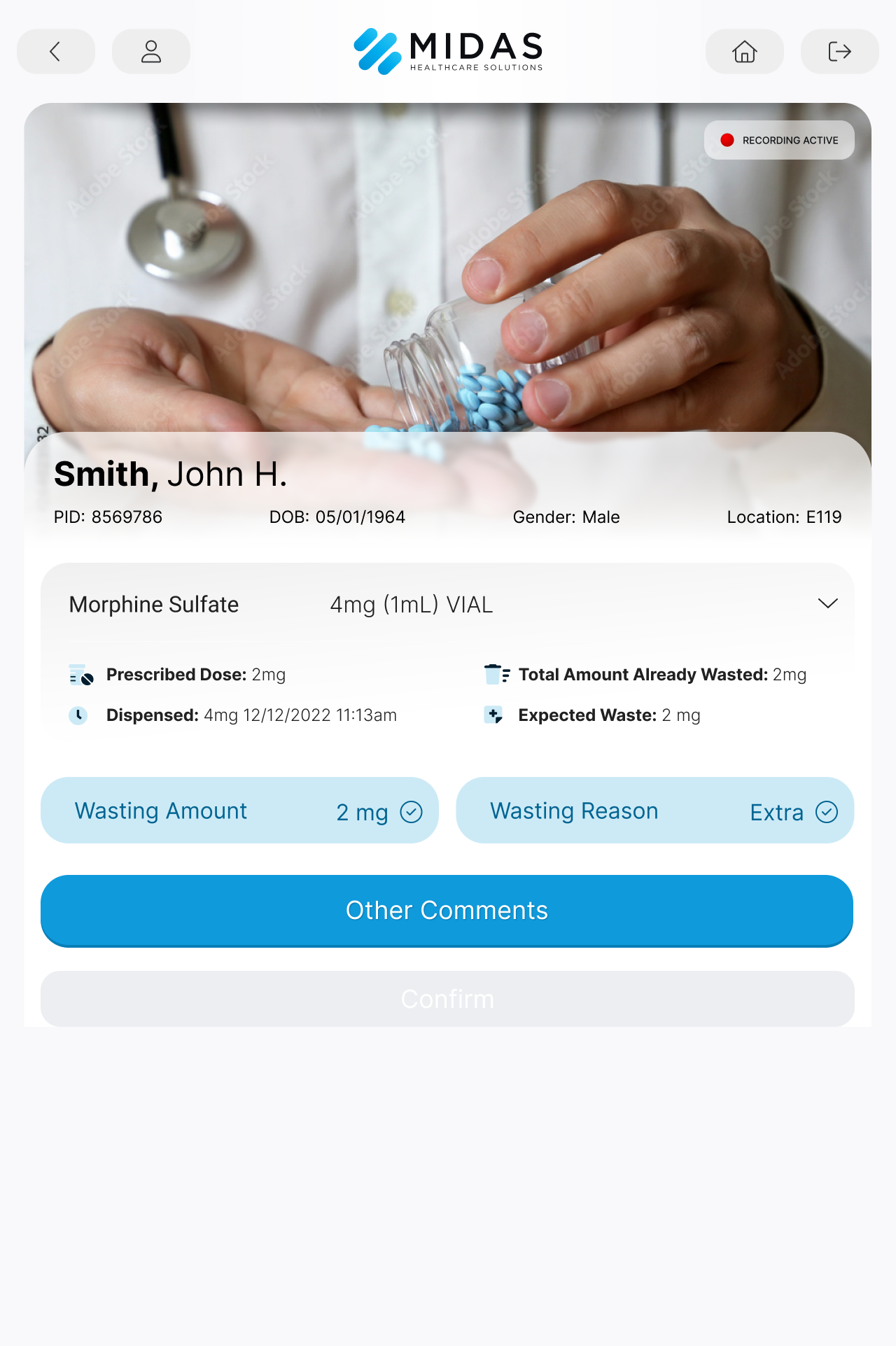Viewport: 896px width, 1346px height.
Task: Change the Wasting Reason Extra field
Action: point(654,811)
